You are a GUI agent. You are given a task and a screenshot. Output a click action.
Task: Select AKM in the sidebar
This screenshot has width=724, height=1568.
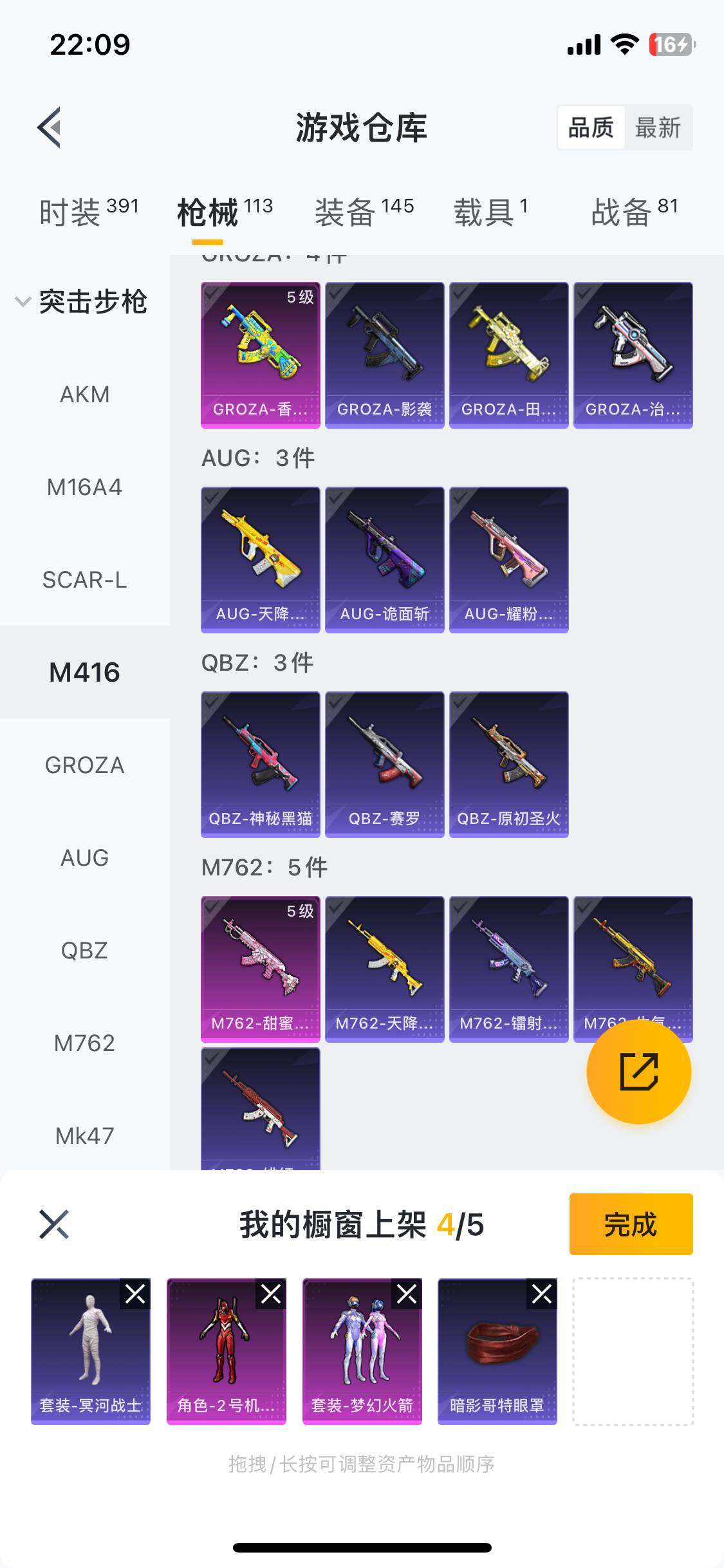click(84, 395)
